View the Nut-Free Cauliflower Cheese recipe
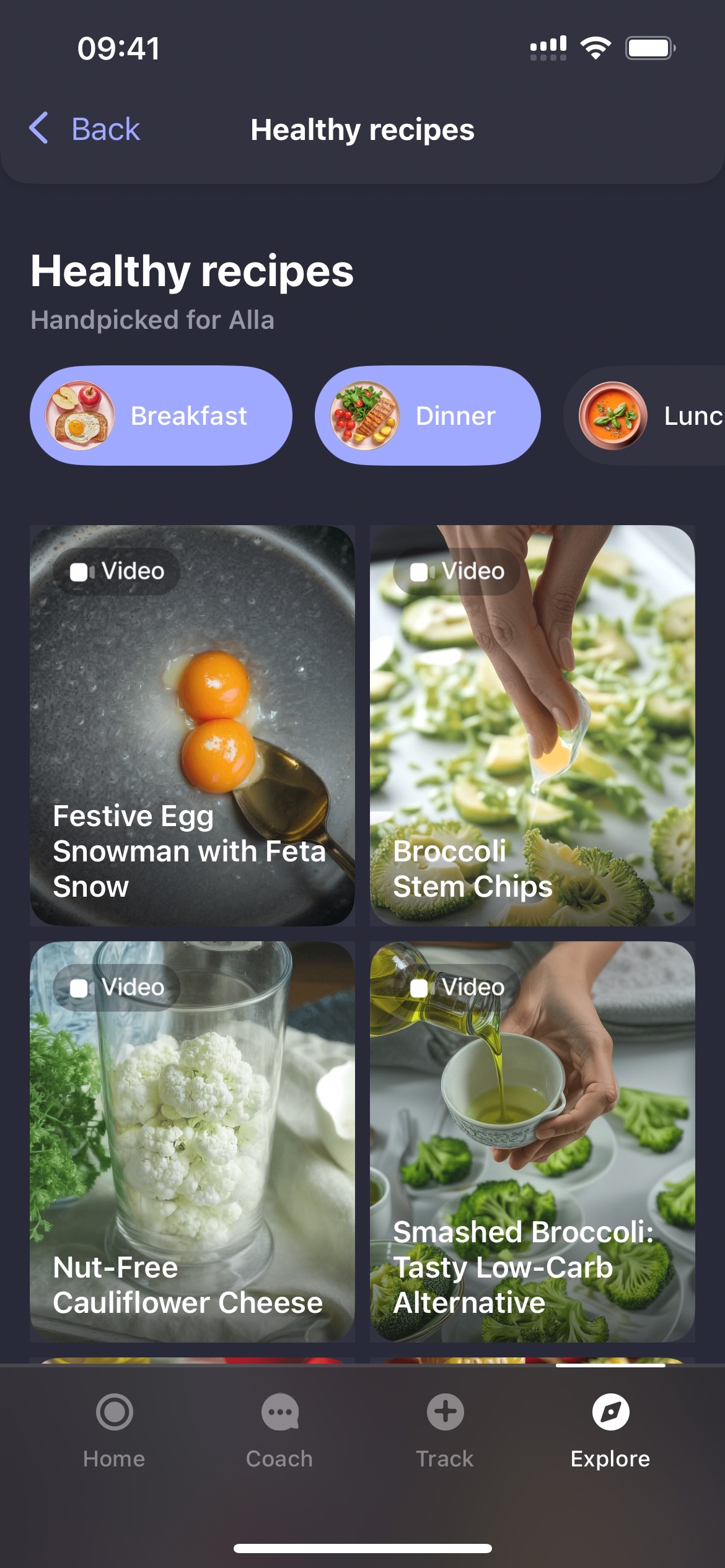 tap(192, 1141)
